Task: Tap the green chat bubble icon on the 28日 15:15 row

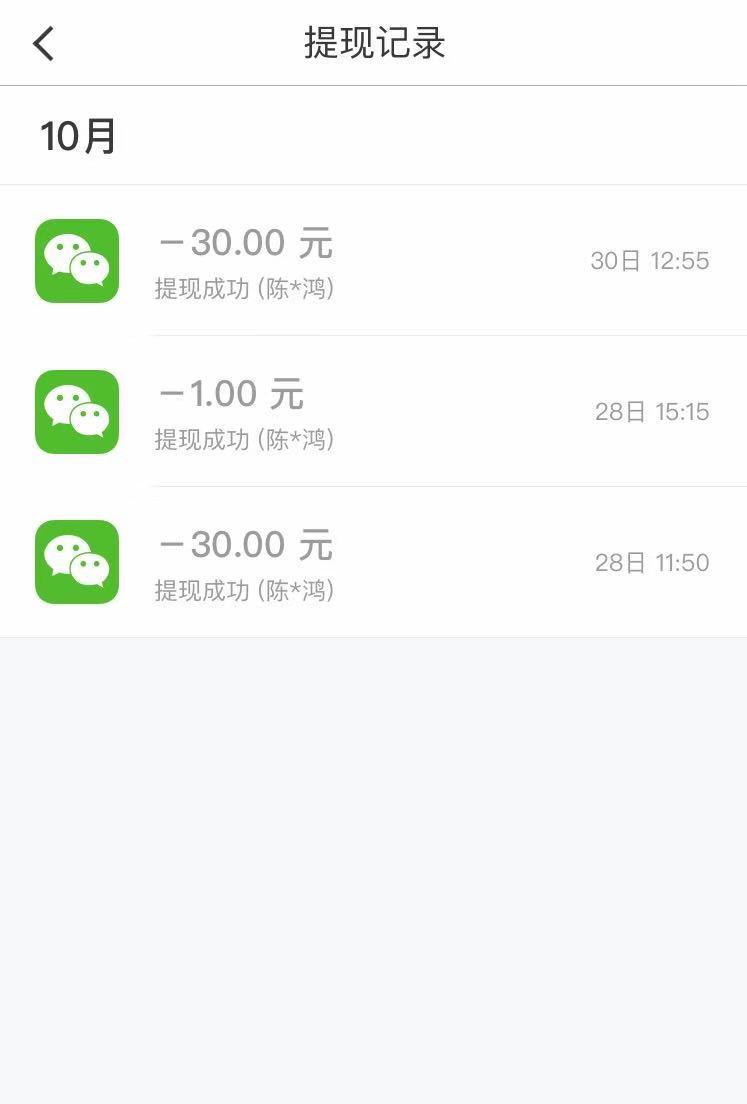Action: [x=76, y=412]
